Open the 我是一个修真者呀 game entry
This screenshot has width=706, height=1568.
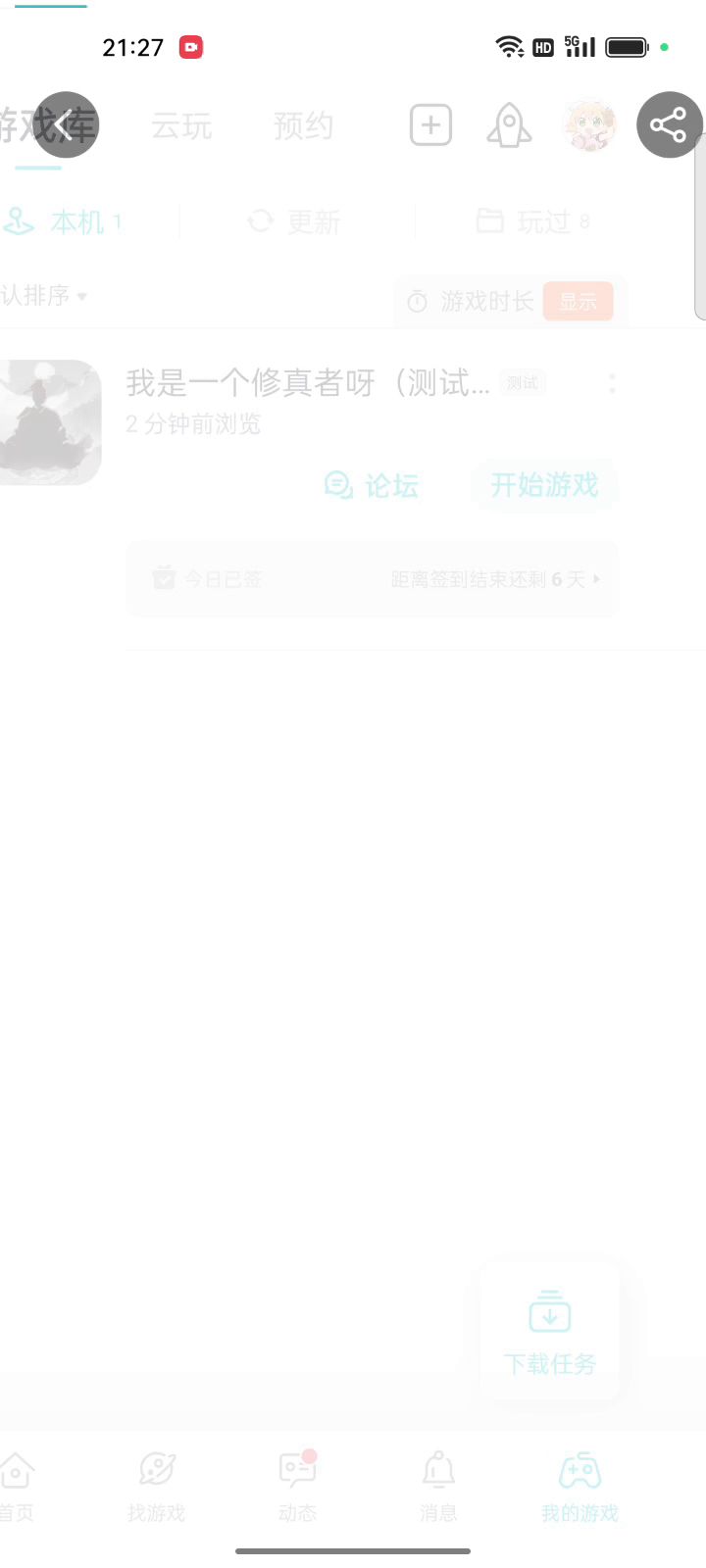coord(307,383)
